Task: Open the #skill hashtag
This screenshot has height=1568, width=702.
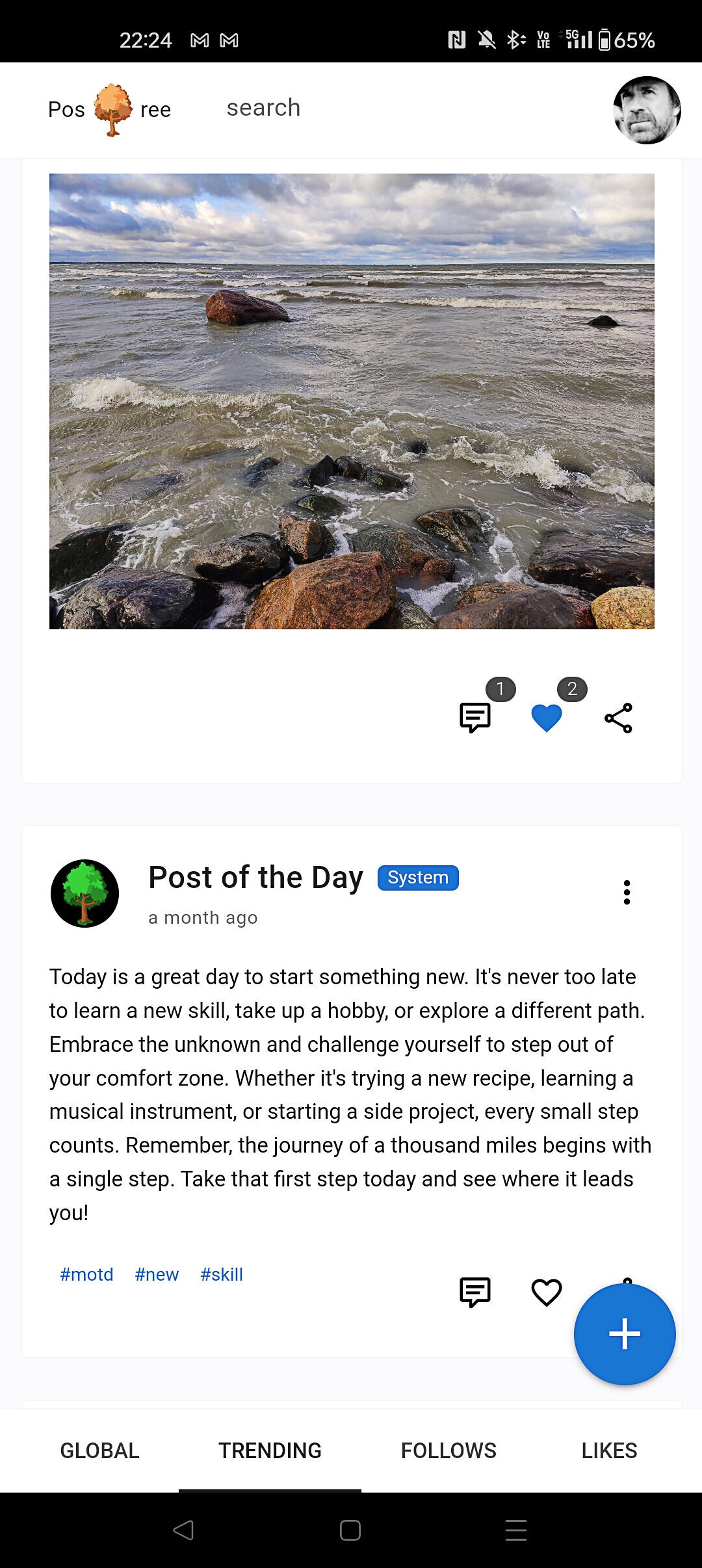Action: pos(222,1274)
